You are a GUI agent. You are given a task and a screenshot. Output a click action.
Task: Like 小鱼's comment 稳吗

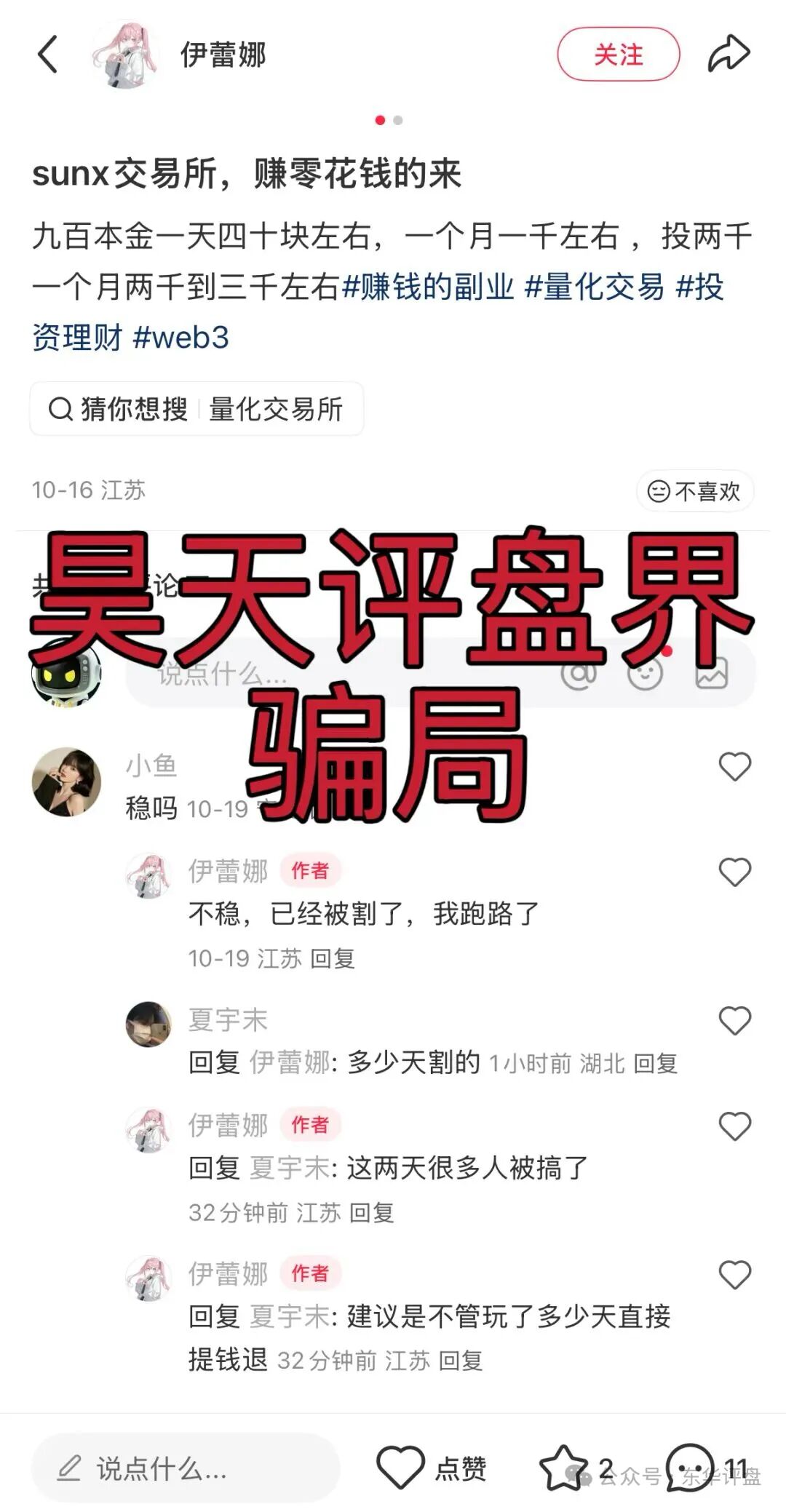(734, 766)
